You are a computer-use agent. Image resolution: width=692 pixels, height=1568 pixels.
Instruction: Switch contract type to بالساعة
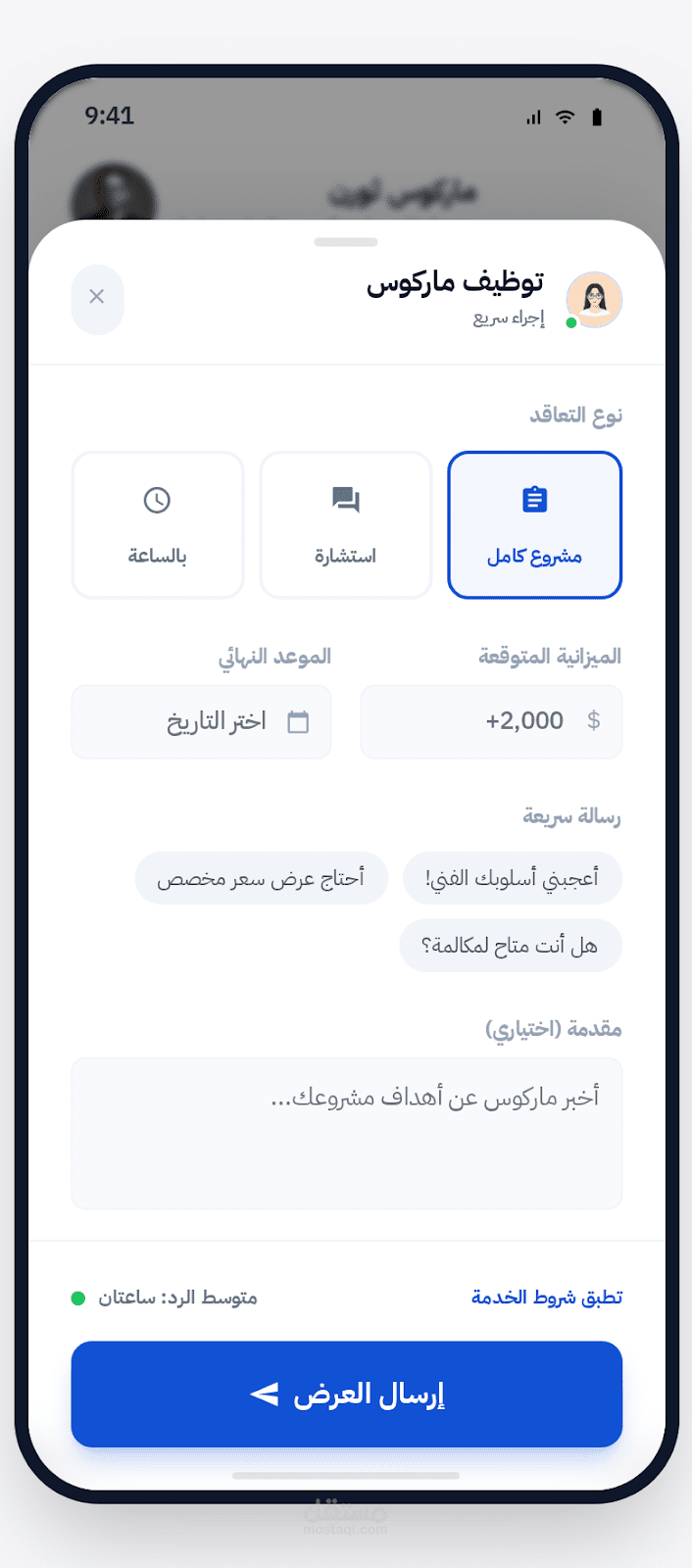157,524
